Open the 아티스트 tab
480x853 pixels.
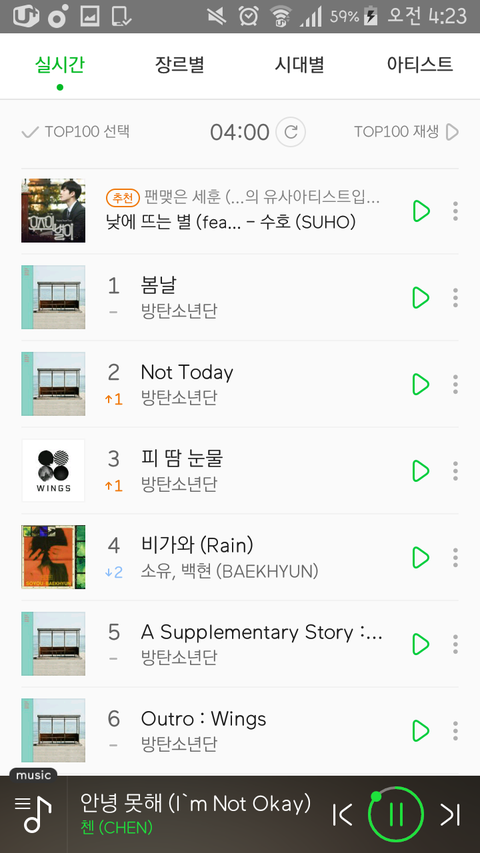point(420,65)
